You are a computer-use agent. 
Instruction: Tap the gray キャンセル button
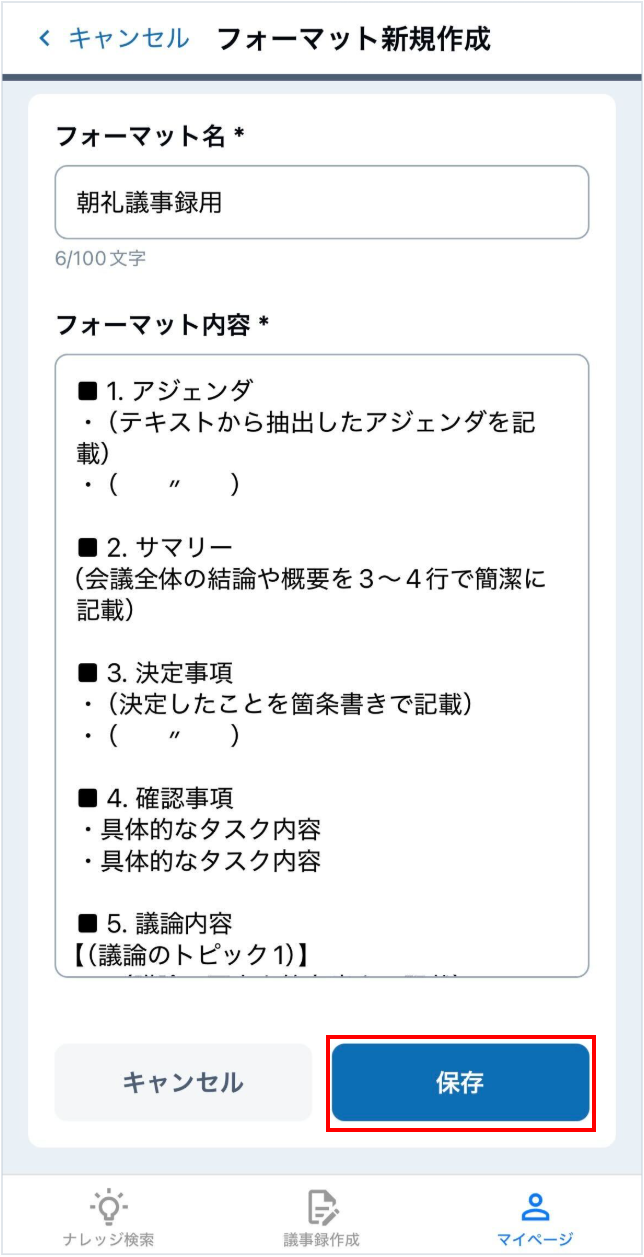tap(183, 1082)
